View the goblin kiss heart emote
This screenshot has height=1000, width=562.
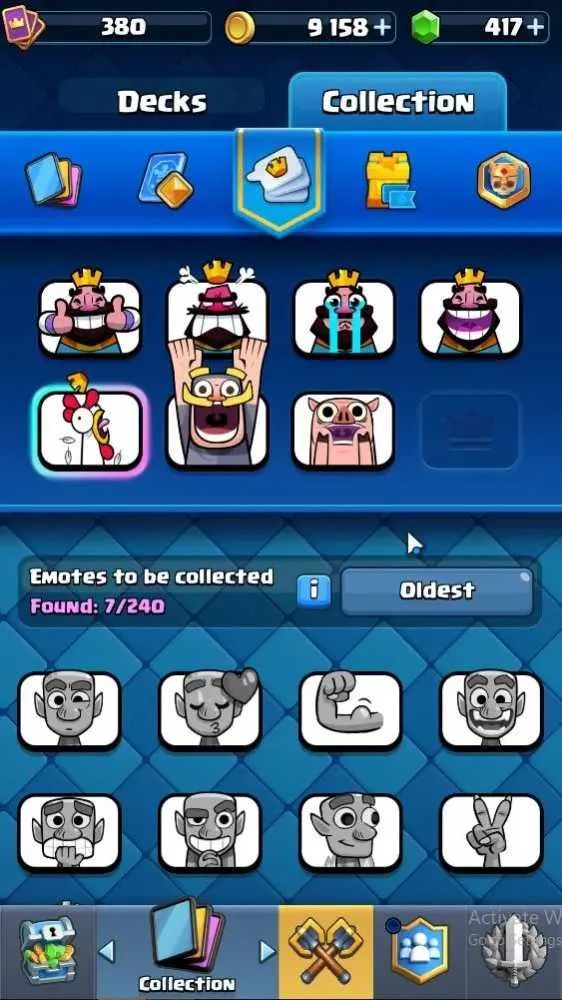tap(210, 709)
